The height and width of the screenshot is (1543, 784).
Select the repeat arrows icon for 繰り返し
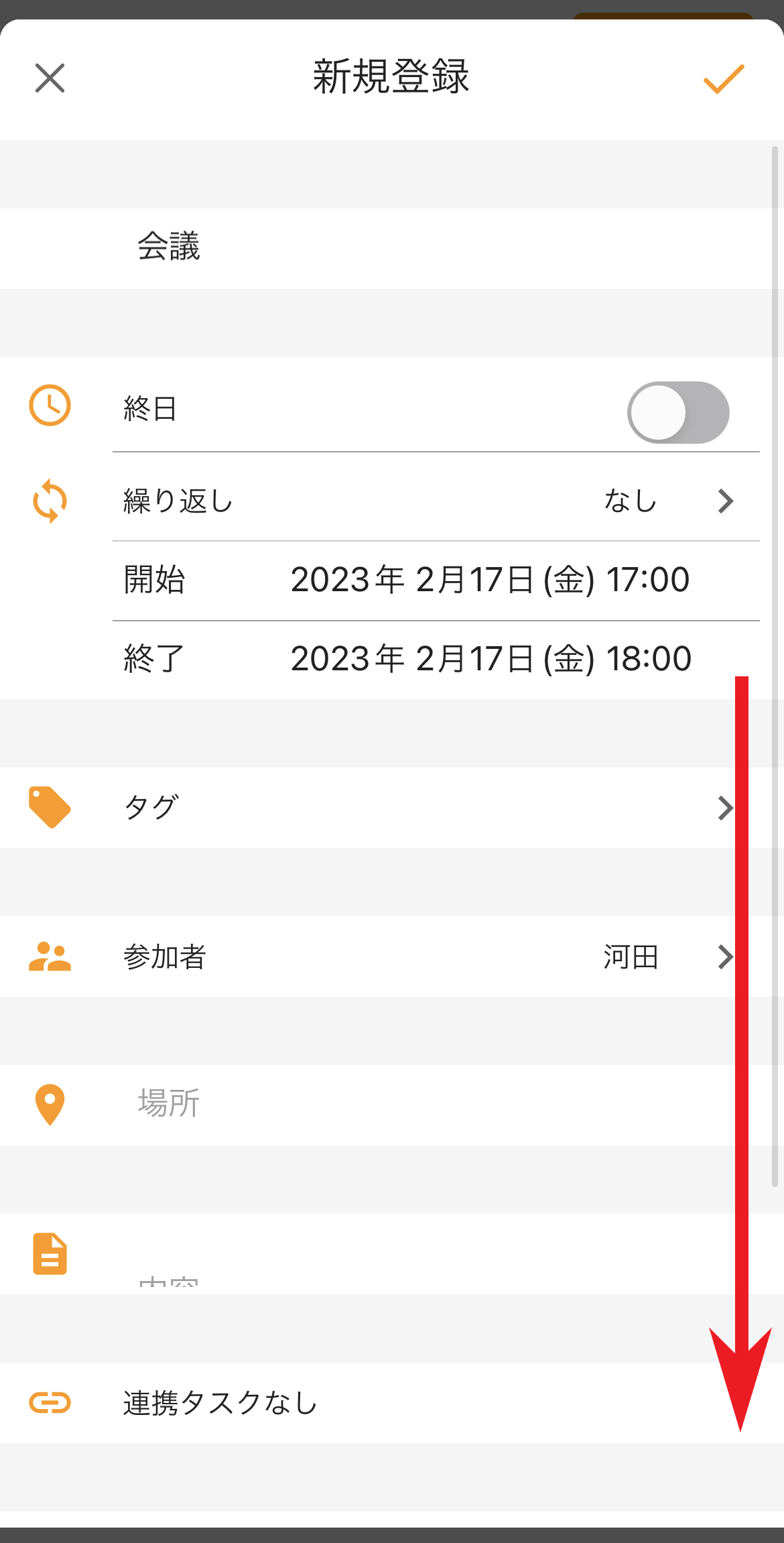(50, 500)
